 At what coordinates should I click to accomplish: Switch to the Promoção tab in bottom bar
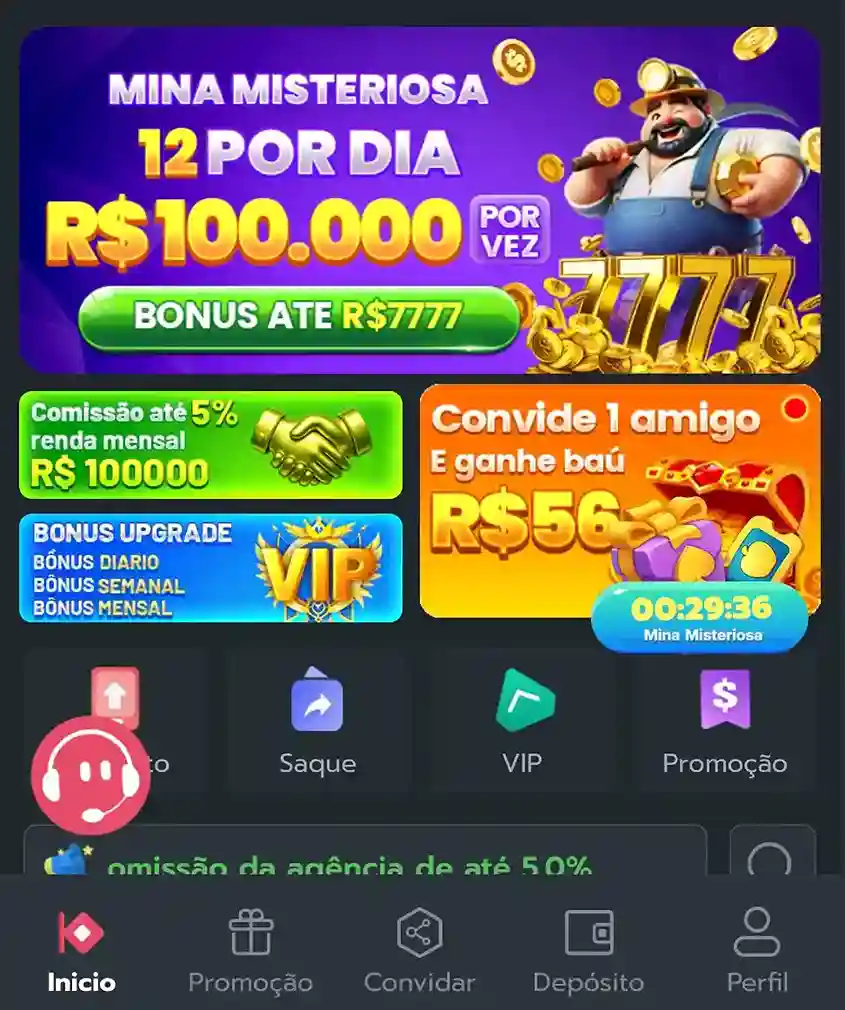tap(250, 950)
